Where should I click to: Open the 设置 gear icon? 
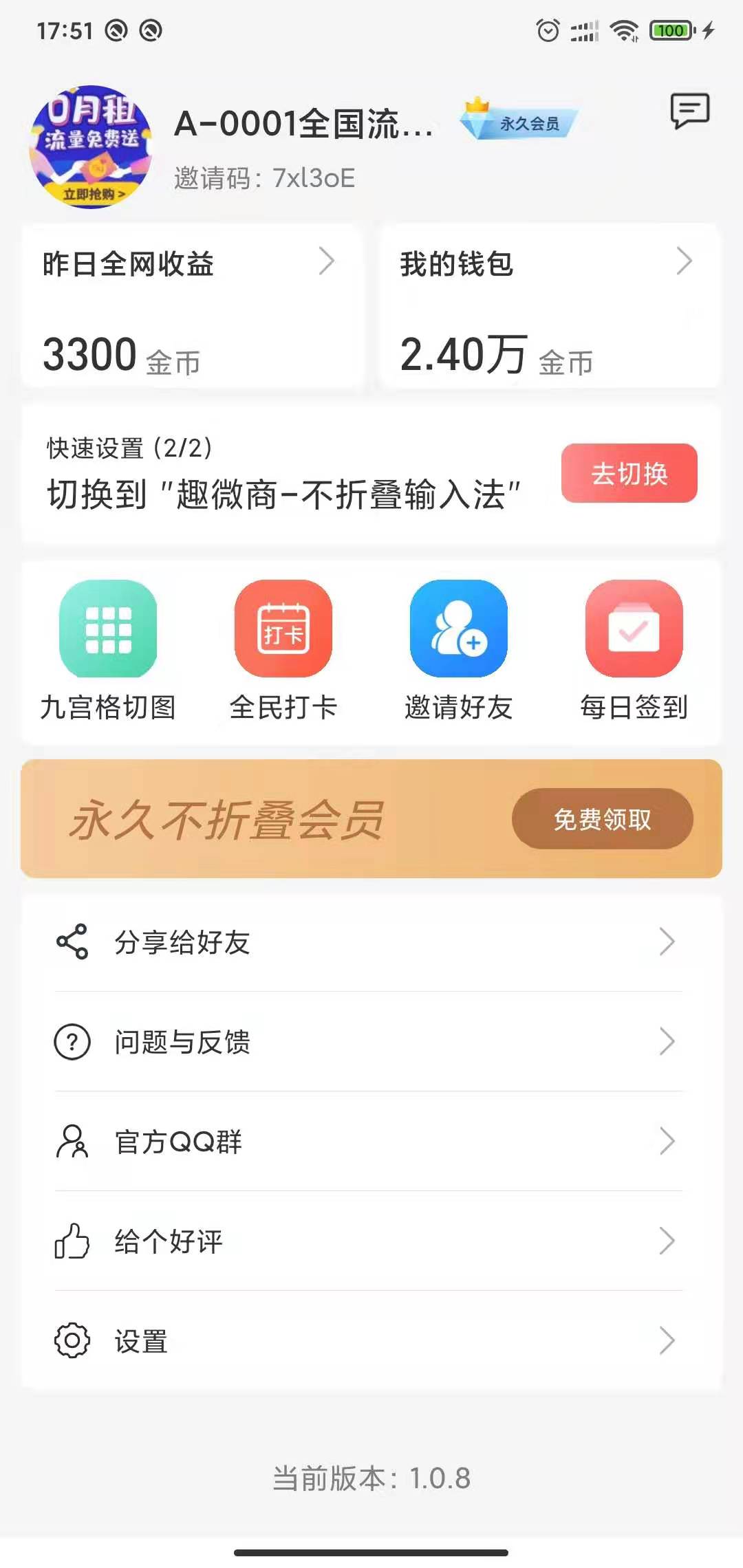point(73,1341)
